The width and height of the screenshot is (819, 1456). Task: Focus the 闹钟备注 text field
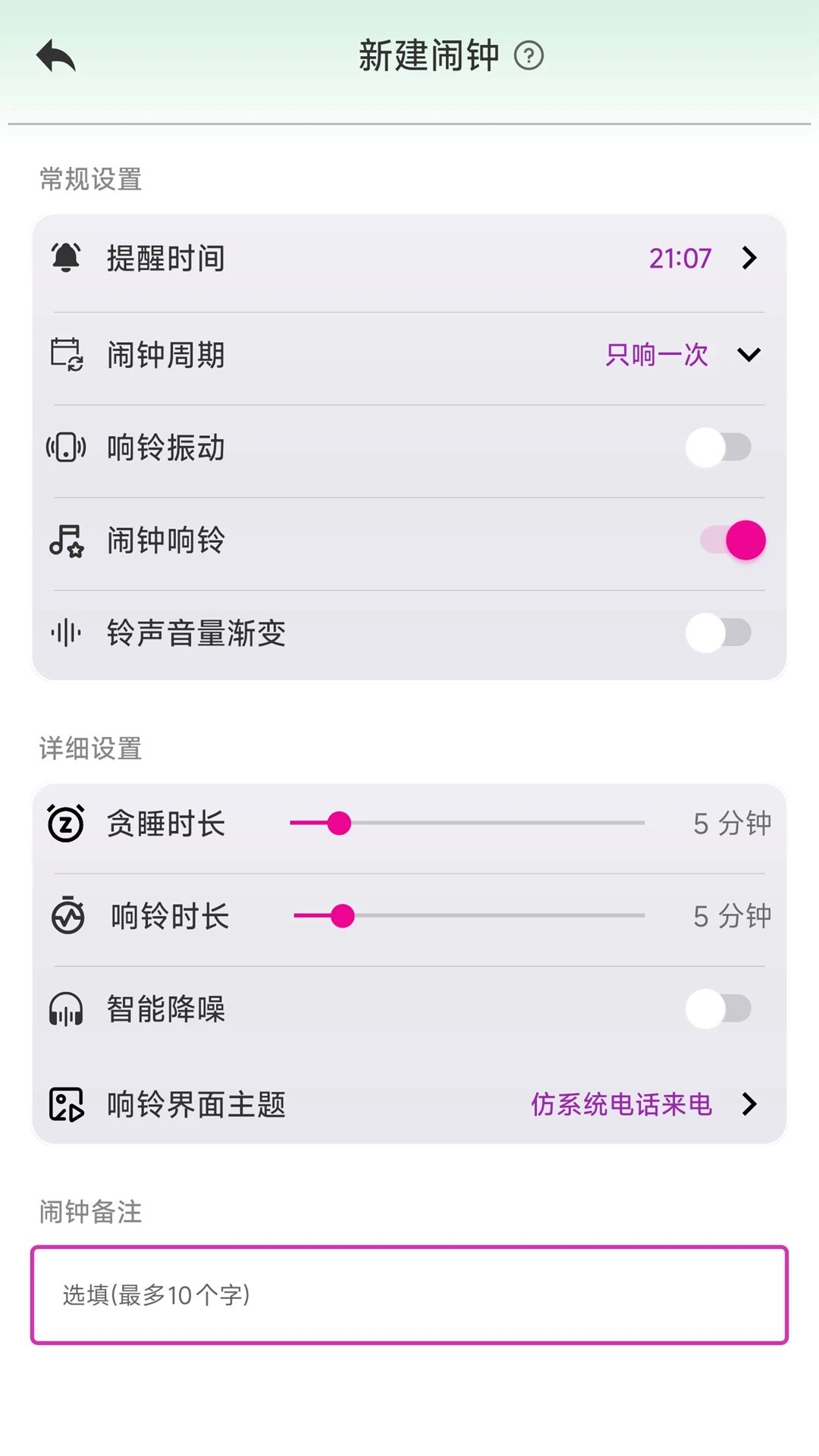point(409,1294)
